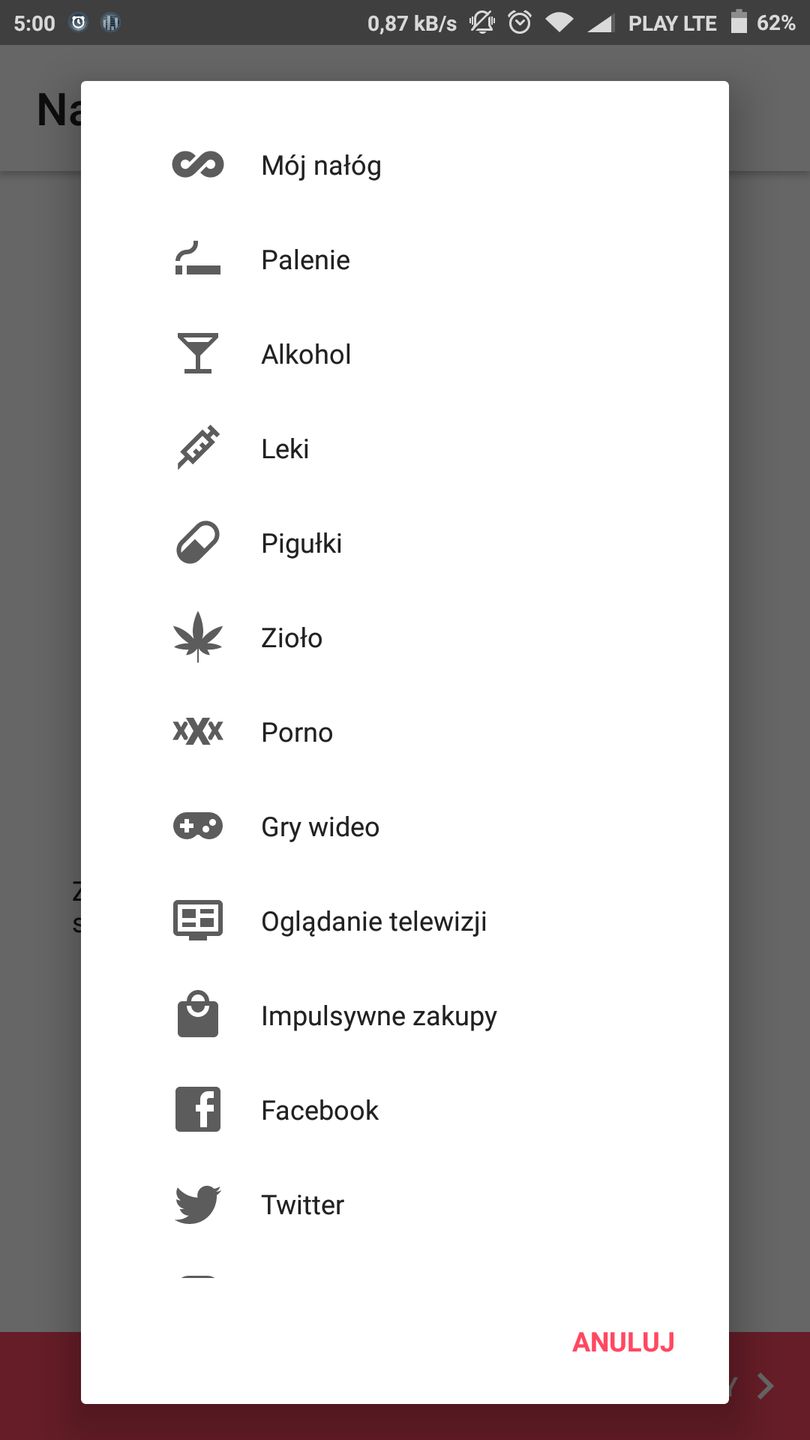Choose "Mój nałóg" at the top
This screenshot has width=810, height=1440.
321,164
